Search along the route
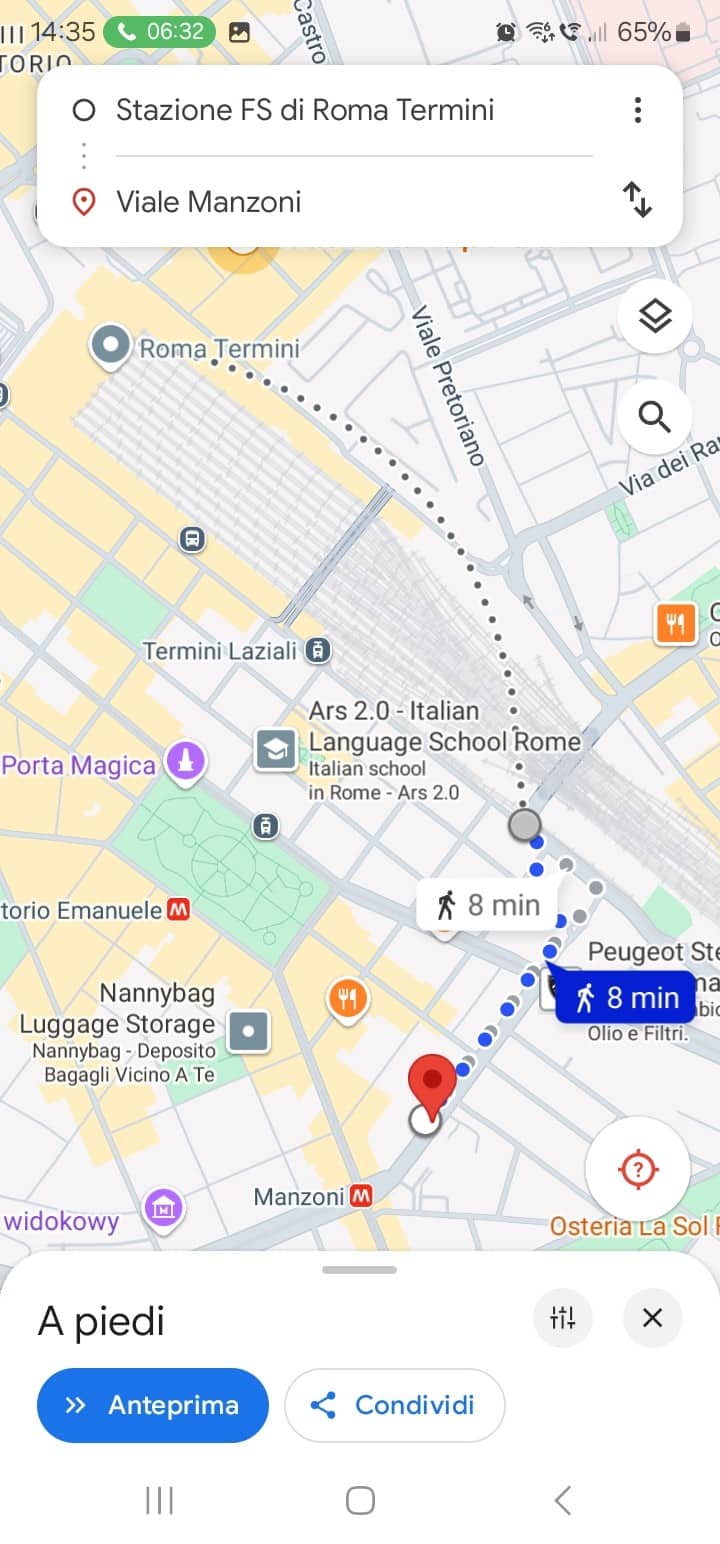 point(655,416)
